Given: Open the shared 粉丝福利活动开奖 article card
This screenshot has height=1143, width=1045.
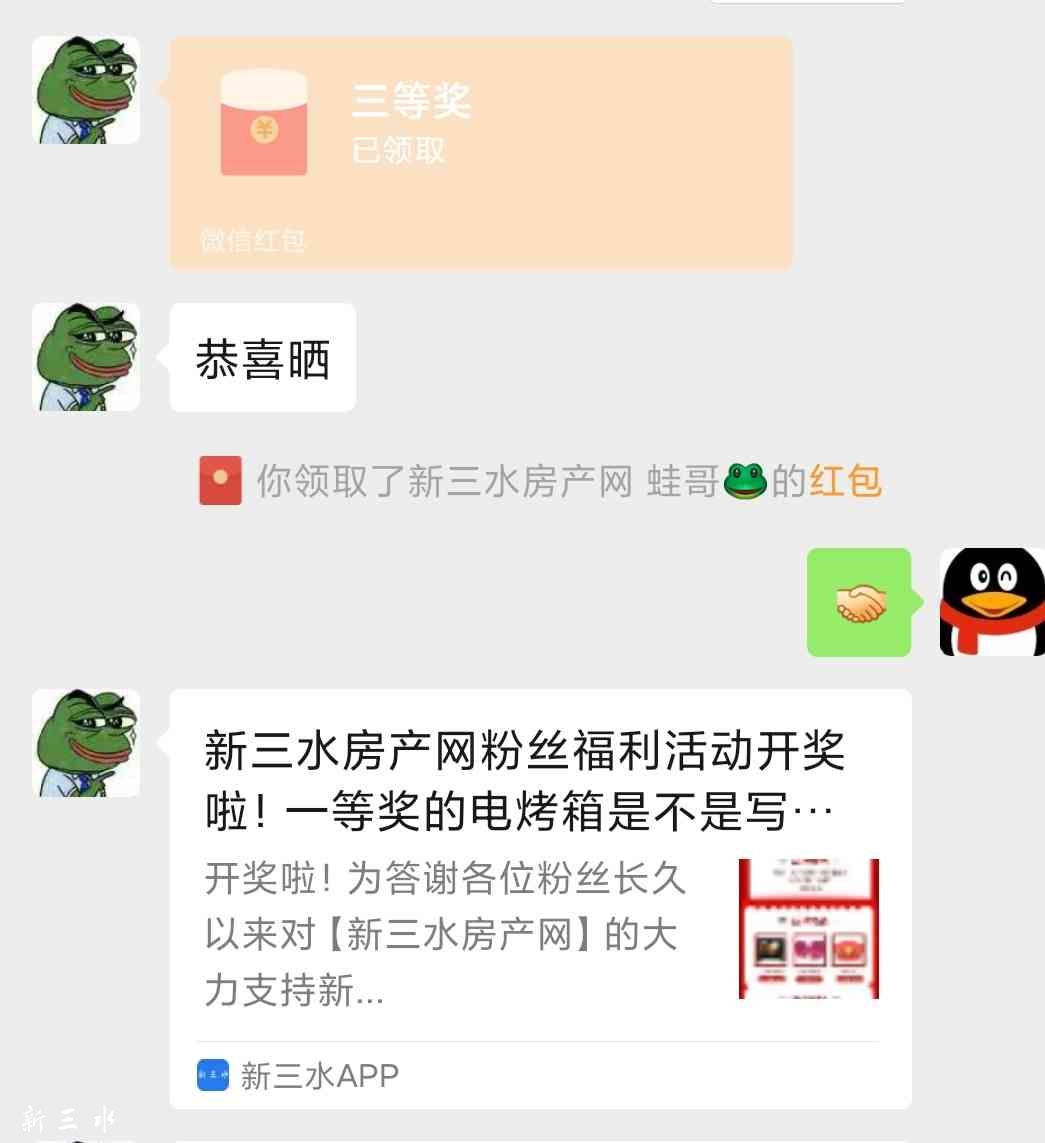Looking at the screenshot, I should point(540,897).
